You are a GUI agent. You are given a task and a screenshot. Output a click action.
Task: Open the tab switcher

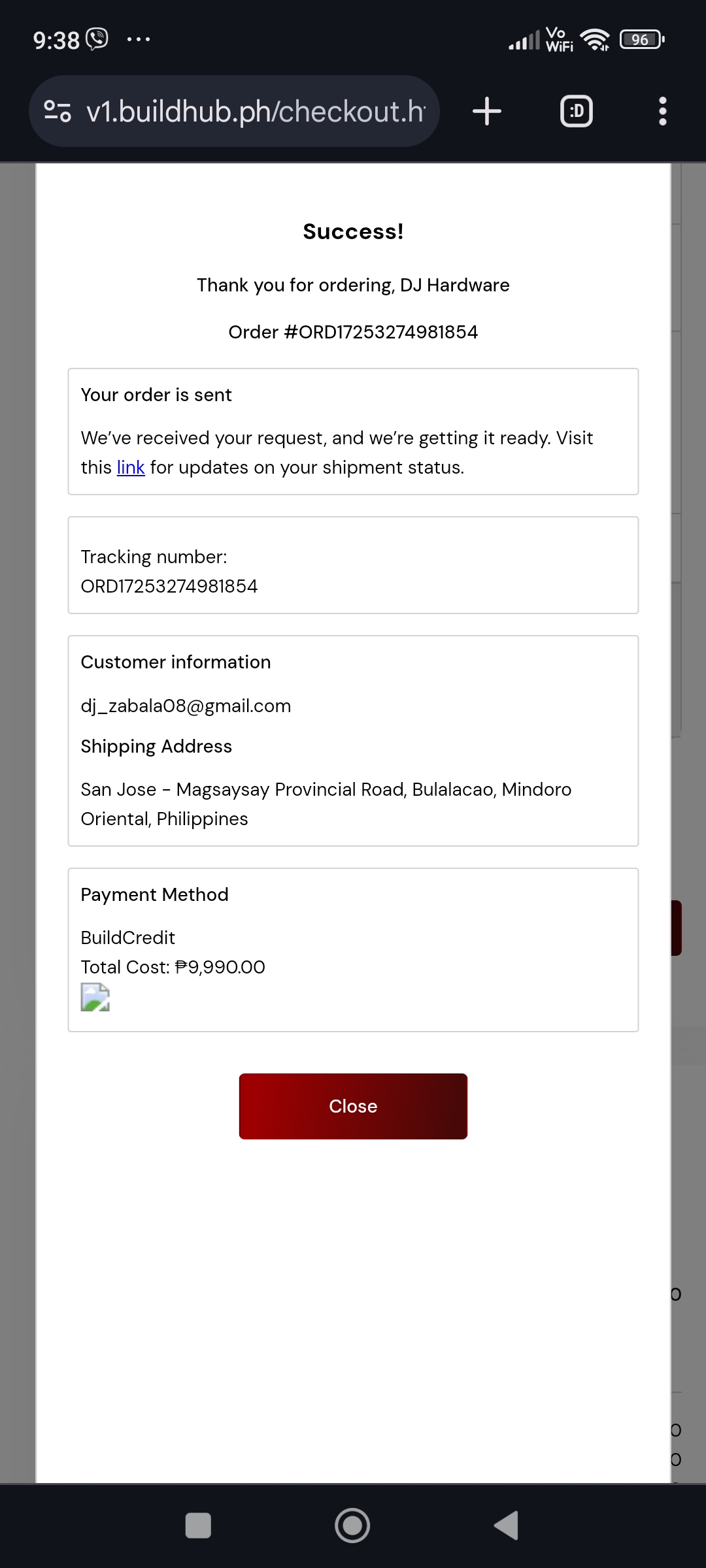click(x=576, y=111)
